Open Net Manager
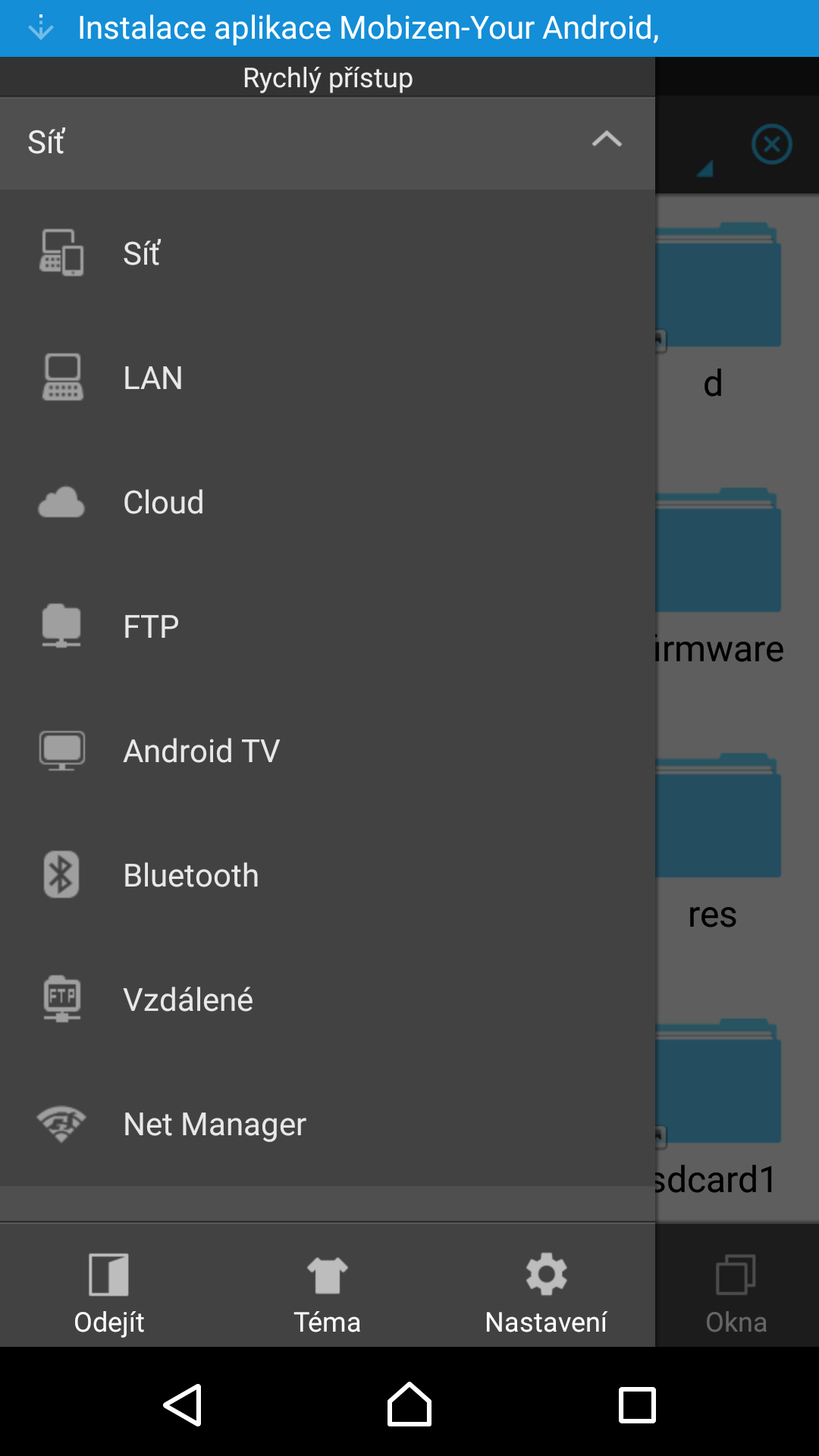 pos(328,1124)
